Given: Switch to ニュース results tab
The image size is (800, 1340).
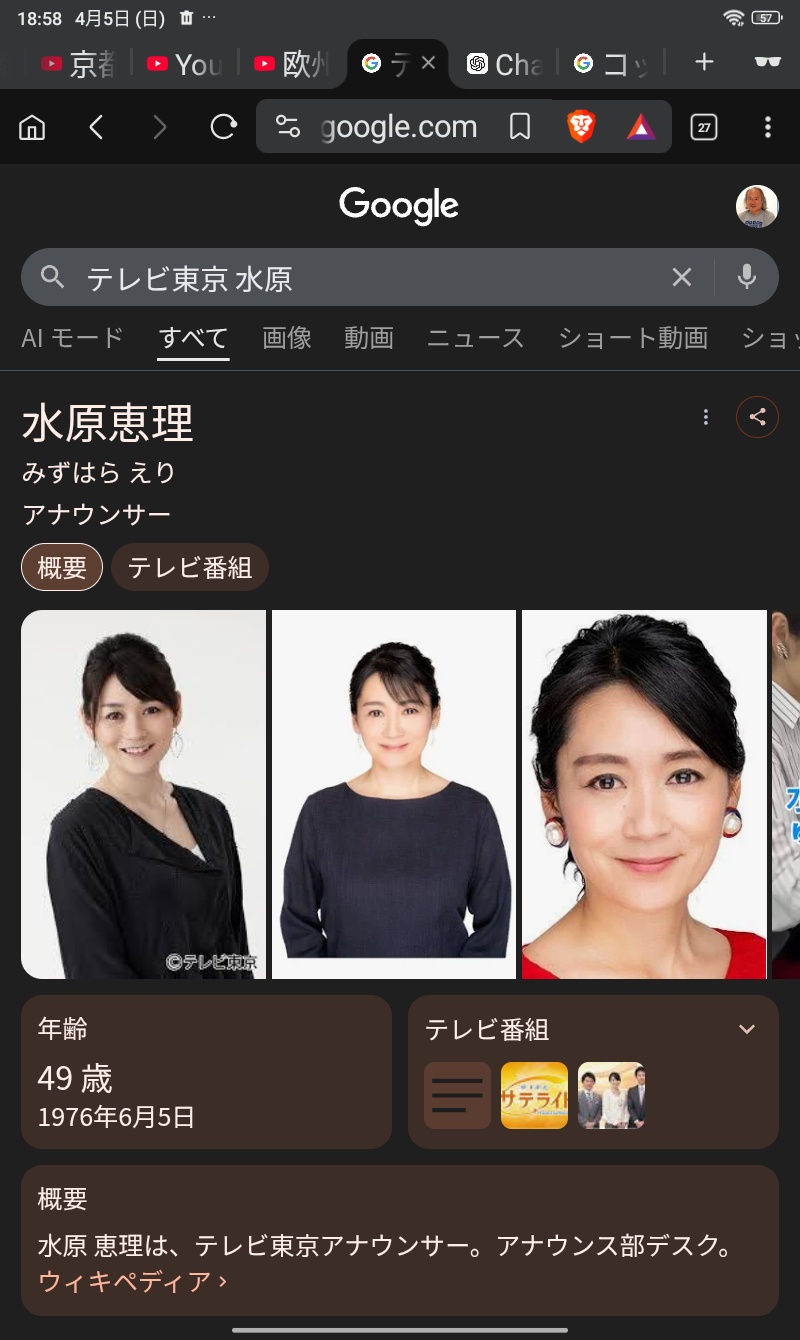Looking at the screenshot, I should click(475, 338).
